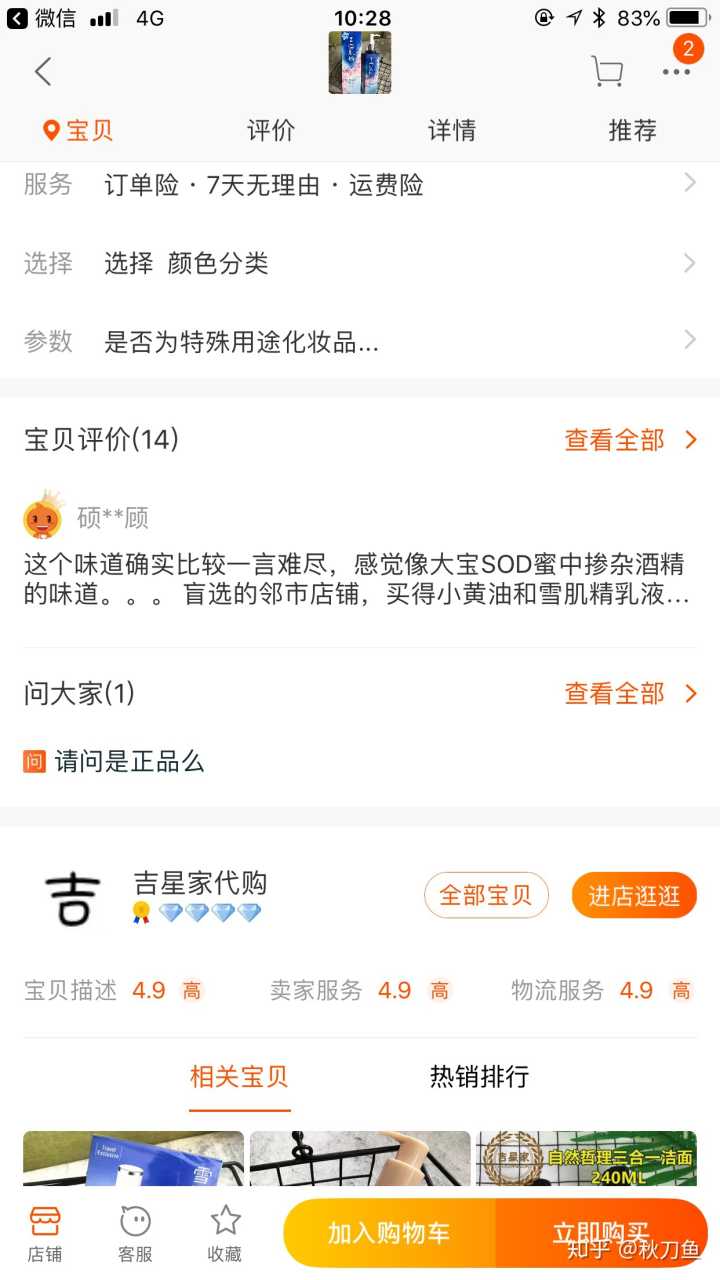Screen dimensions: 720x1280
Task: Tap the 全部宝贝 button
Action: coord(486,895)
